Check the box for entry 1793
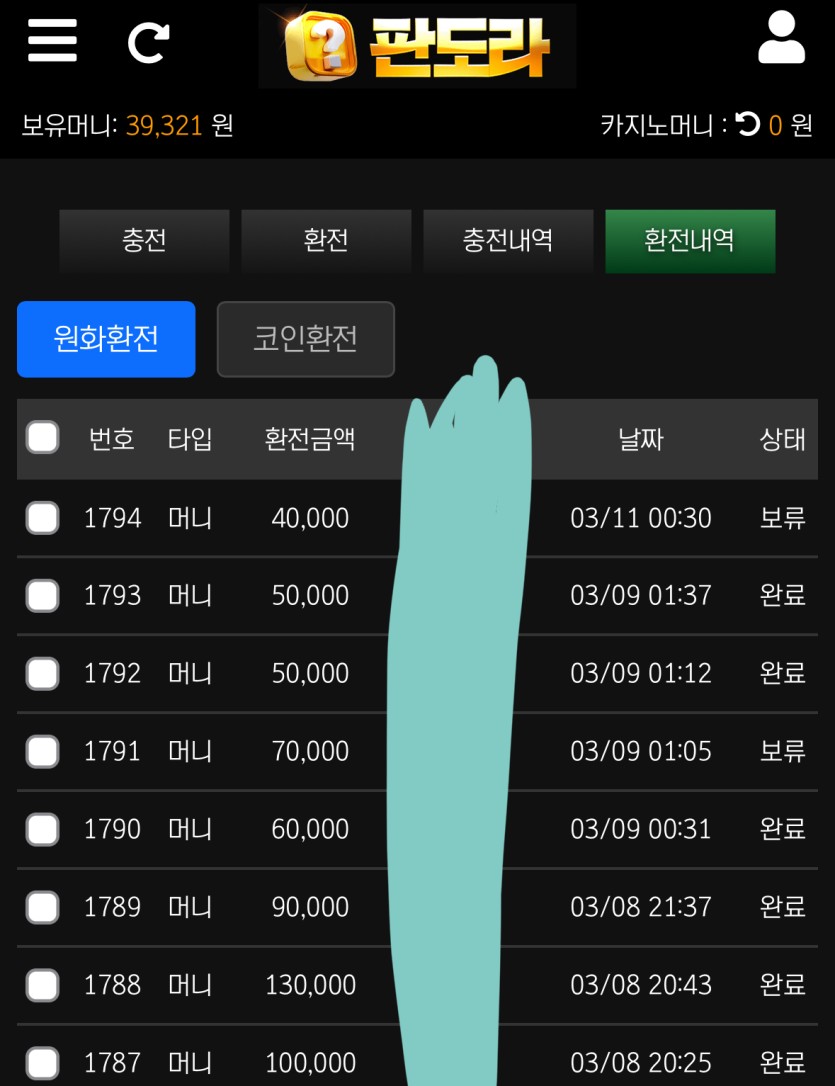This screenshot has height=1086, width=835. click(x=42, y=596)
